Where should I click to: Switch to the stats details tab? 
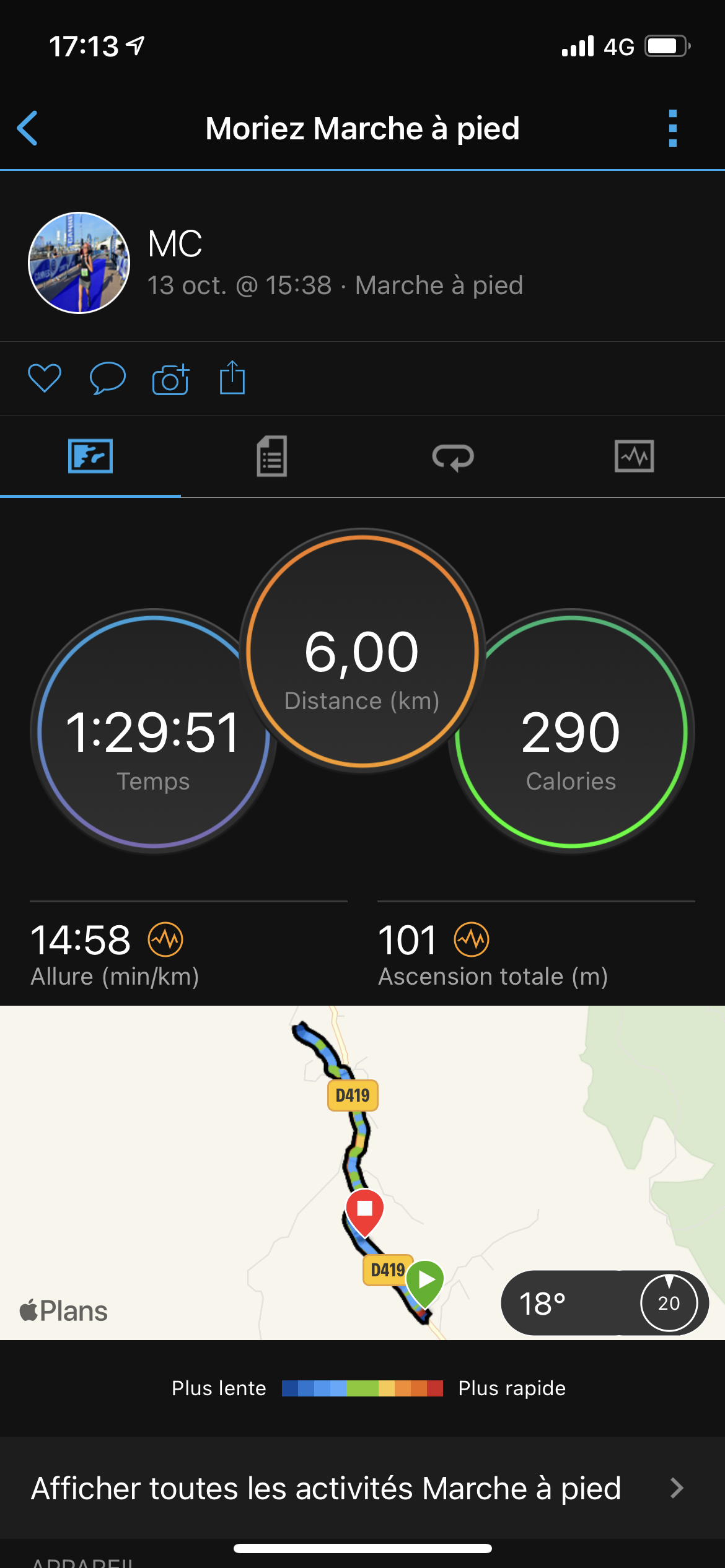pyautogui.click(x=271, y=456)
